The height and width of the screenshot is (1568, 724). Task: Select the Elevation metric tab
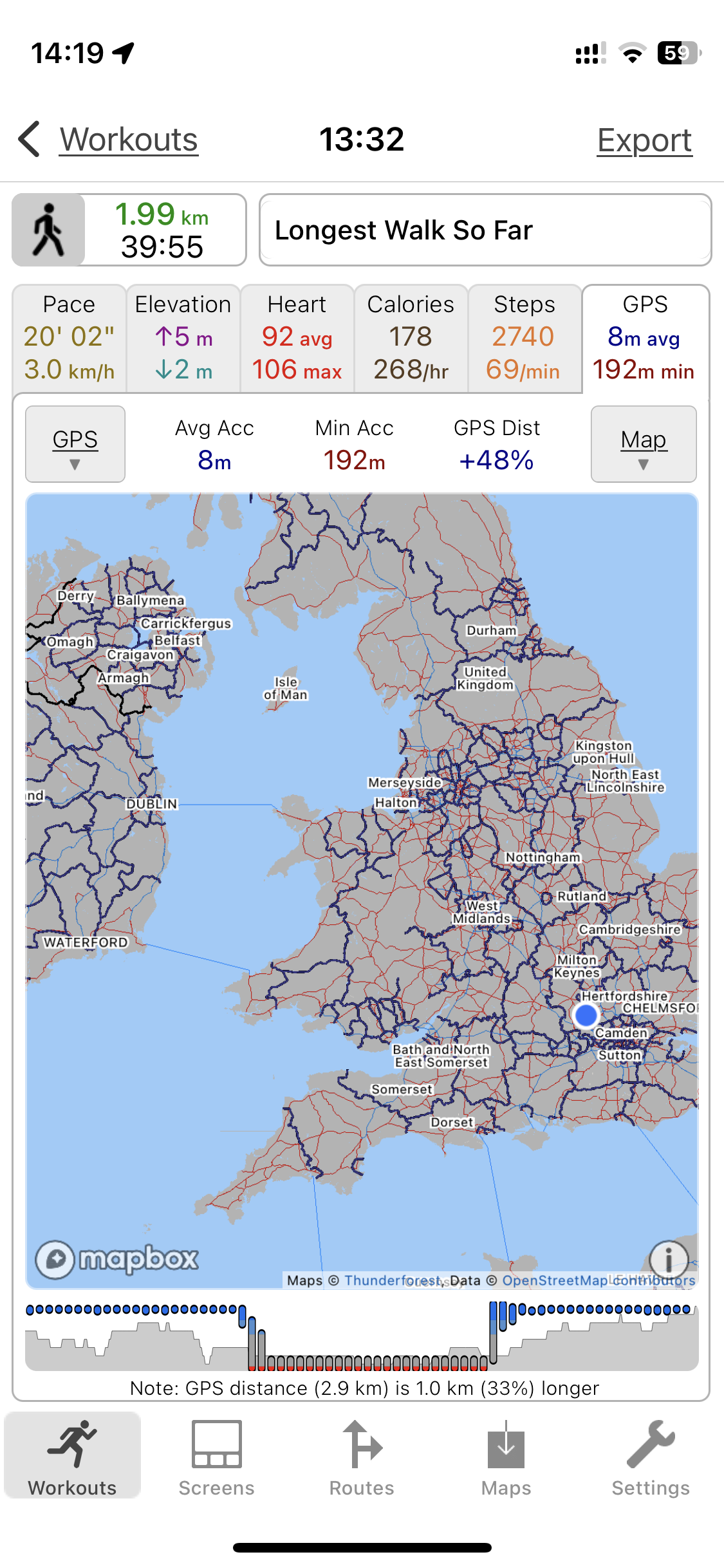pos(183,338)
